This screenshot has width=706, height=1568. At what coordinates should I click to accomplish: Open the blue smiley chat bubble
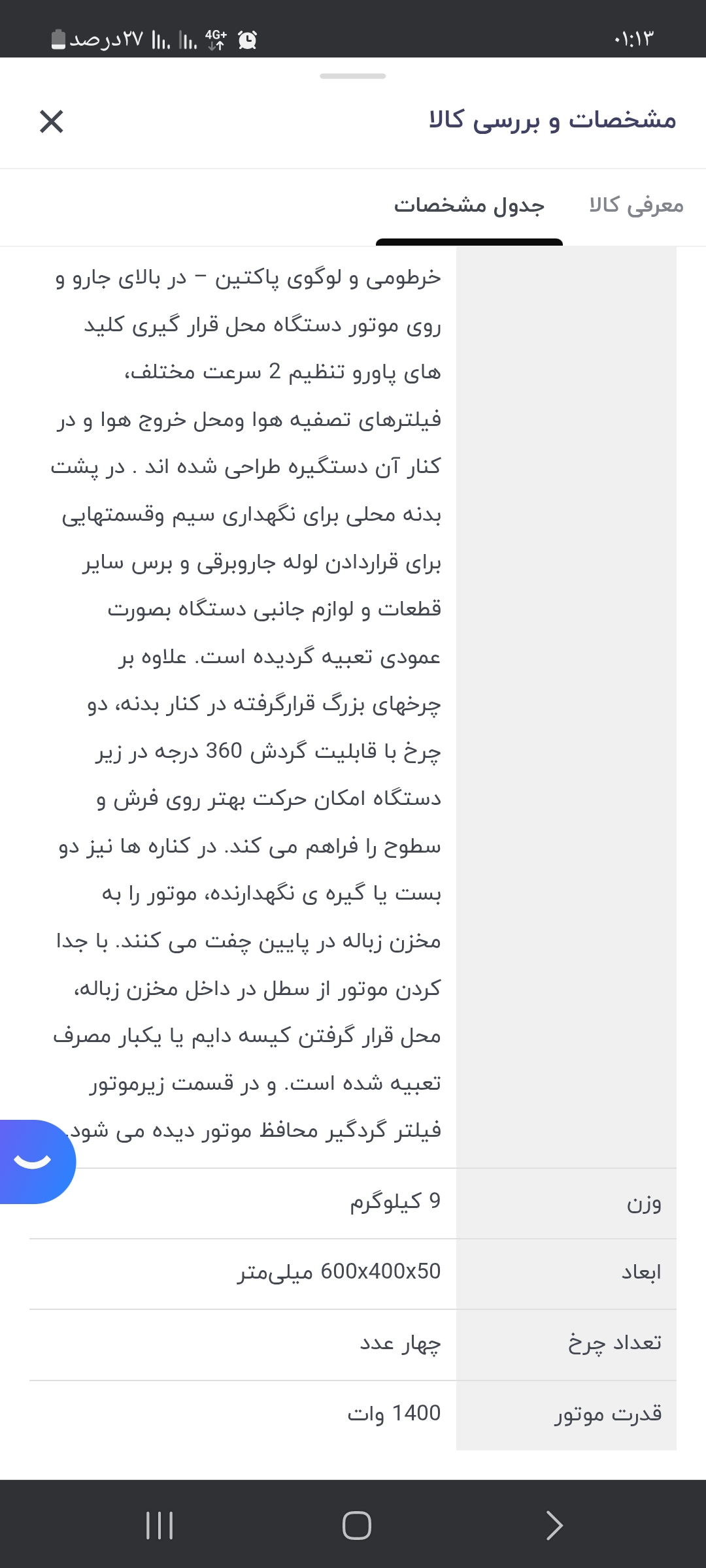pyautogui.click(x=34, y=1161)
